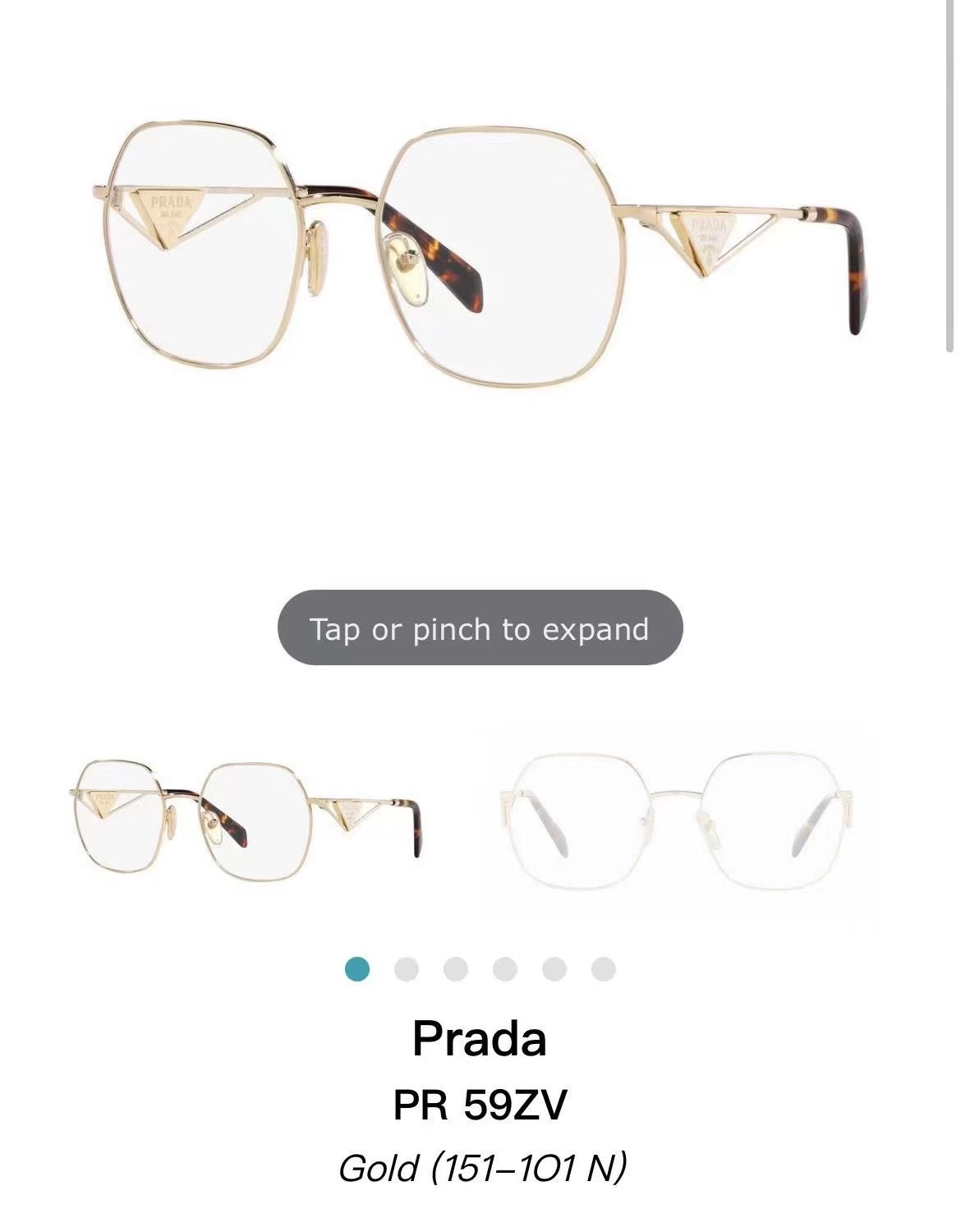Jump to the second page indicator dot
The width and height of the screenshot is (961, 1232).
[x=407, y=970]
